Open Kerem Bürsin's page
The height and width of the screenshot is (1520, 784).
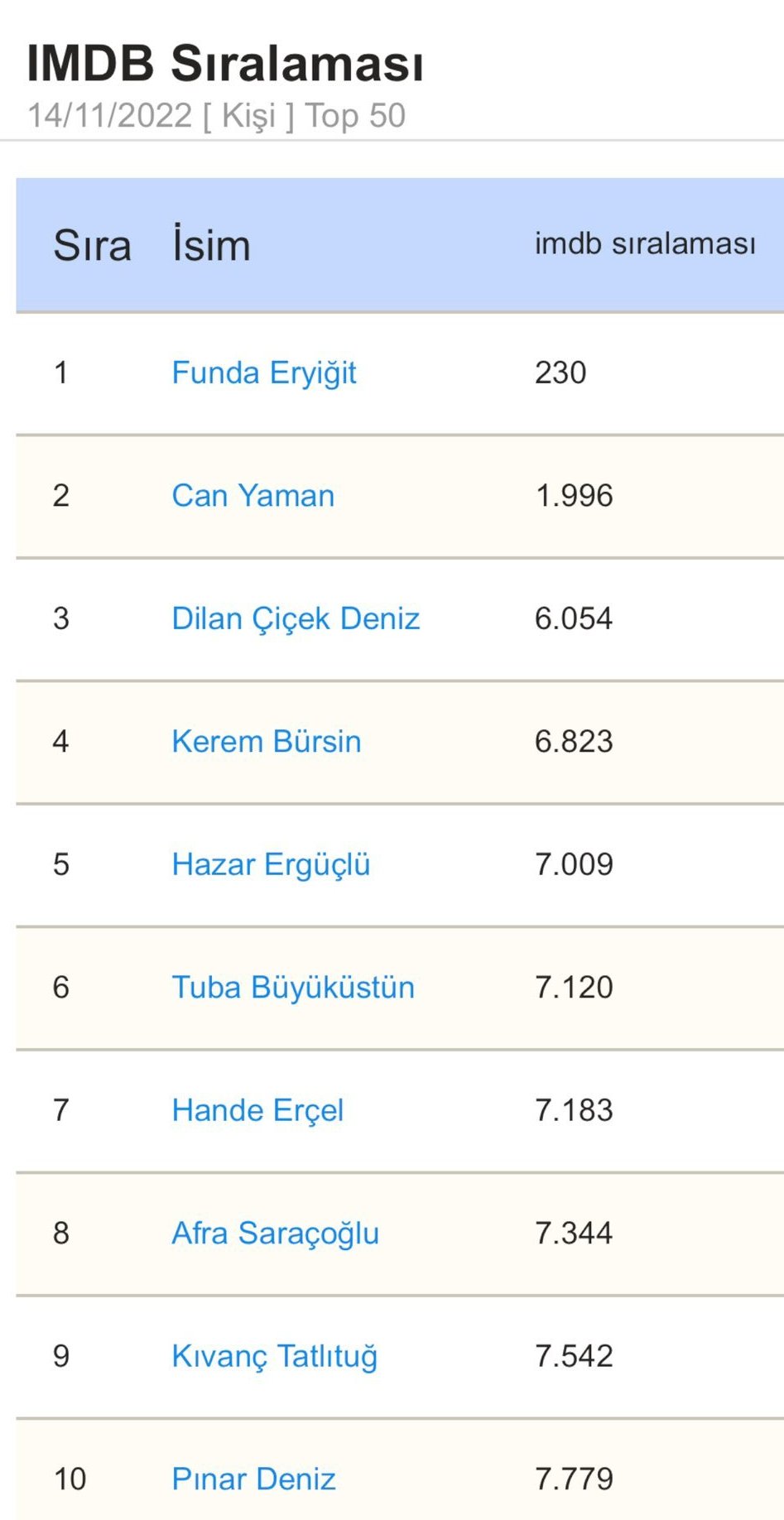click(266, 741)
